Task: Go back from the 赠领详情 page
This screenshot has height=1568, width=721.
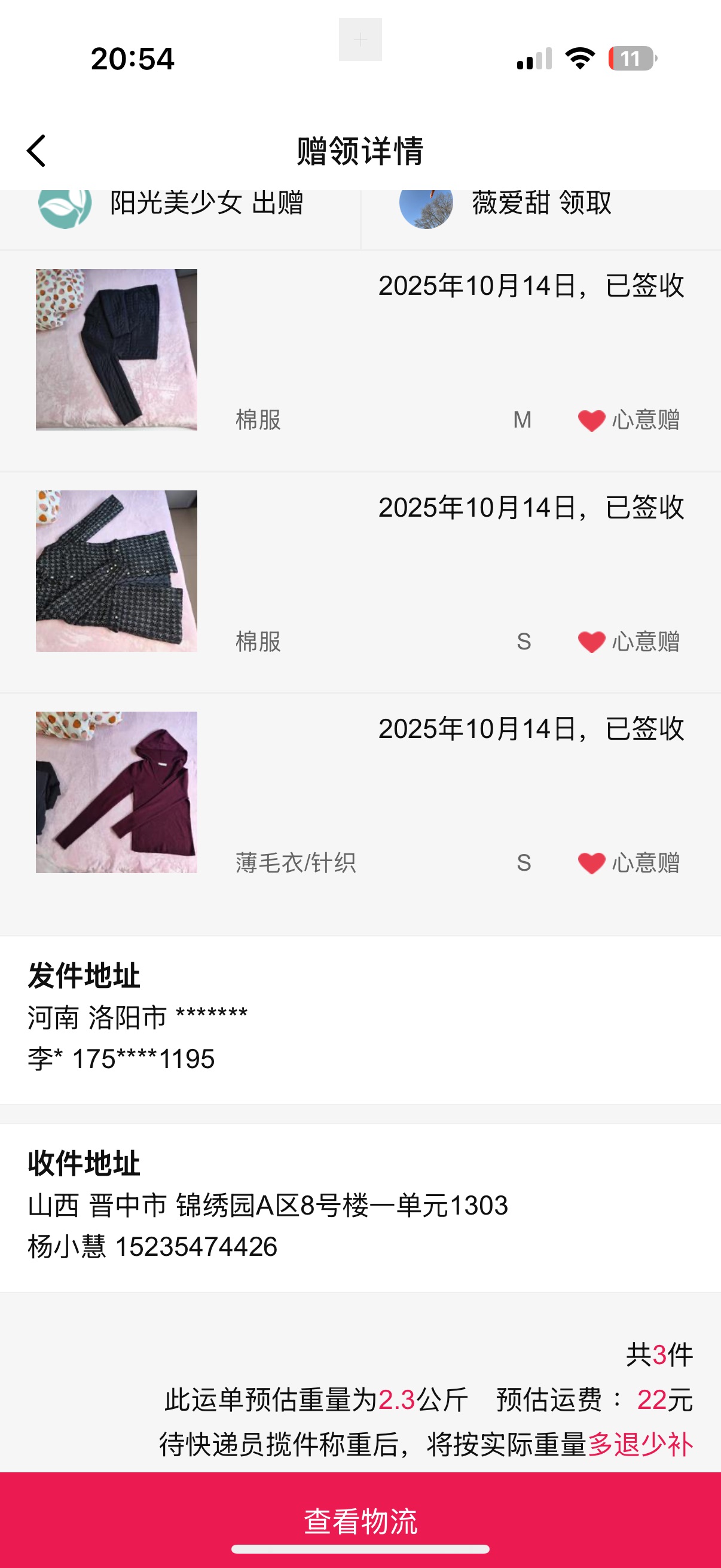Action: tap(36, 150)
